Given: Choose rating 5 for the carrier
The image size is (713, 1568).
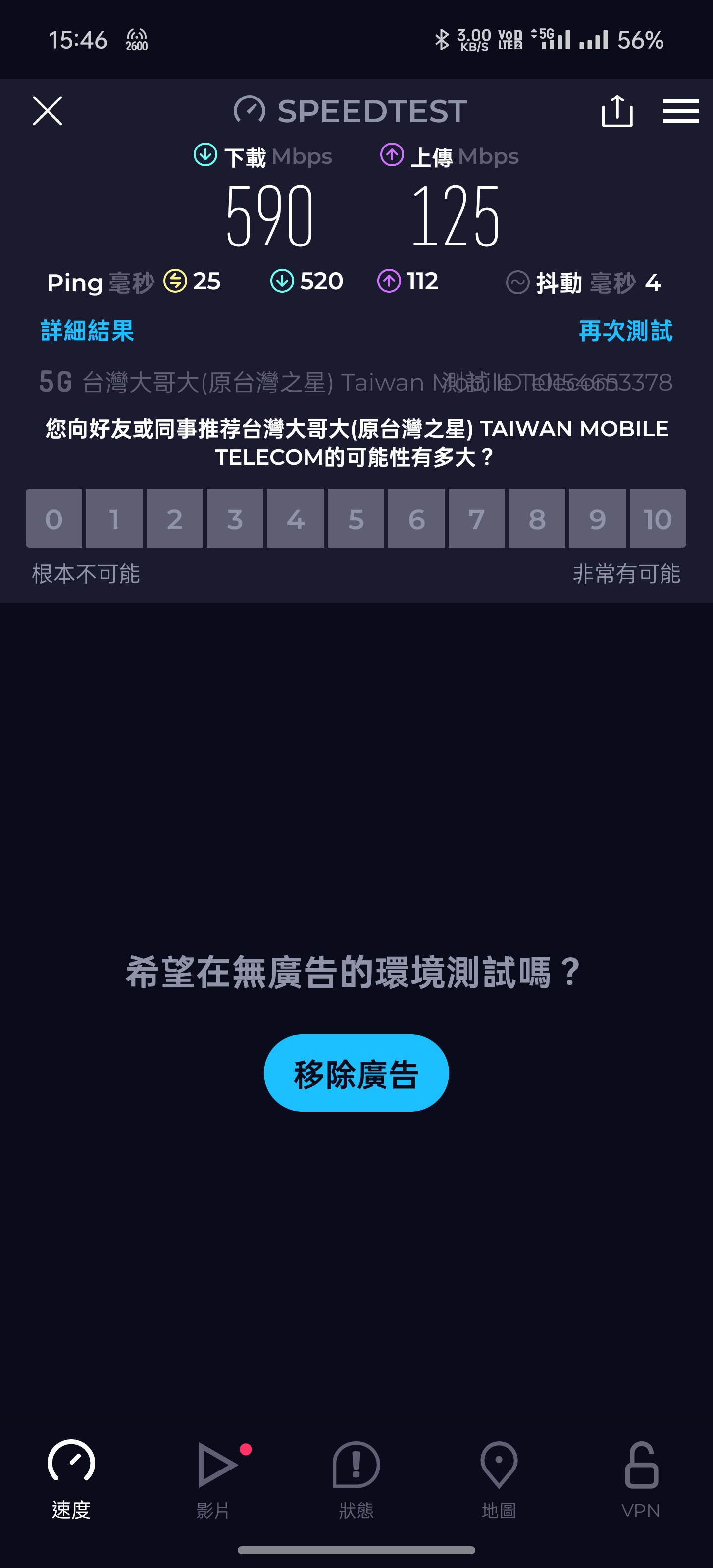Looking at the screenshot, I should (x=356, y=518).
